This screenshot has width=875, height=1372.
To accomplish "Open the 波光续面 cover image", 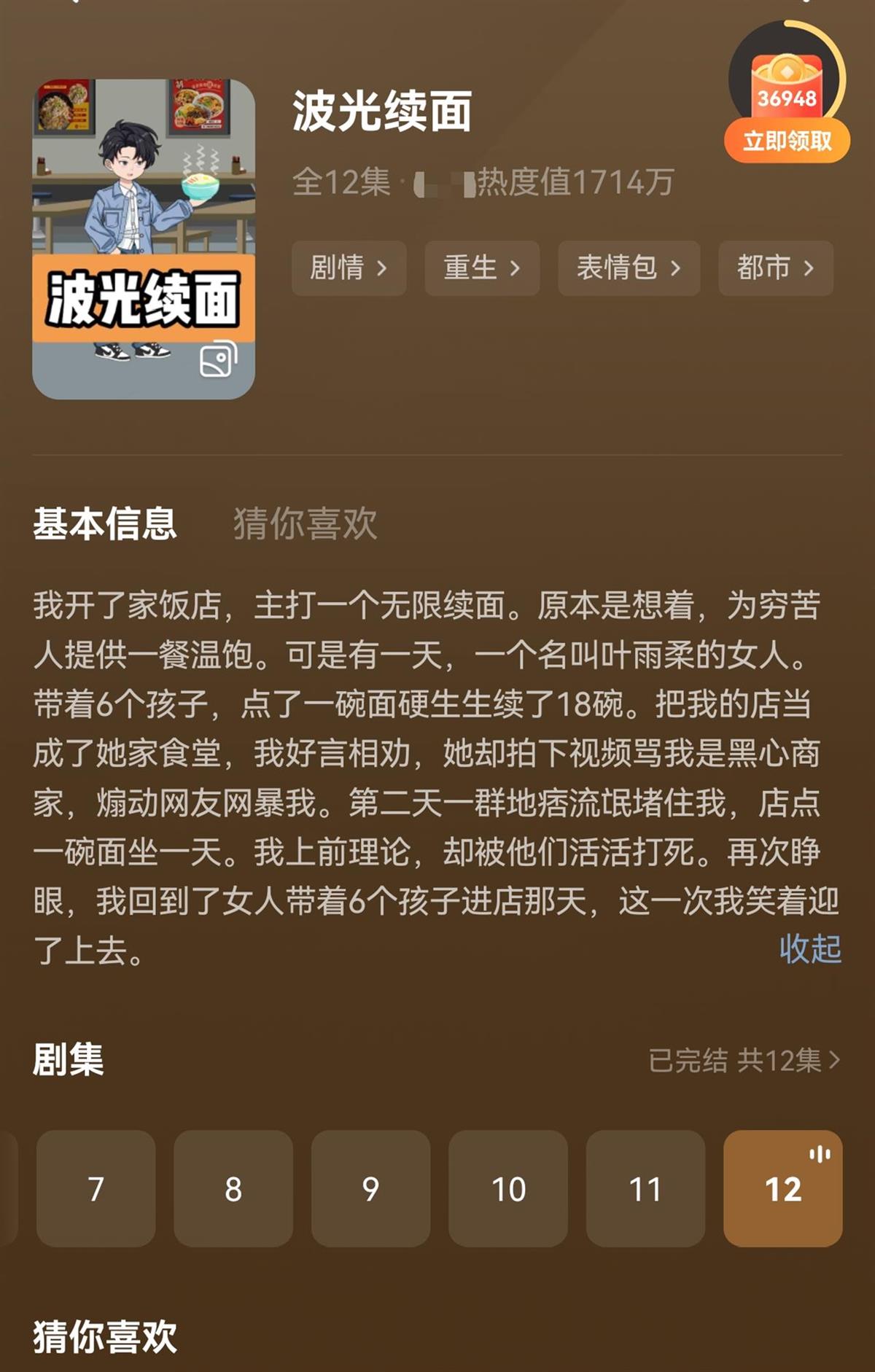I will click(144, 238).
